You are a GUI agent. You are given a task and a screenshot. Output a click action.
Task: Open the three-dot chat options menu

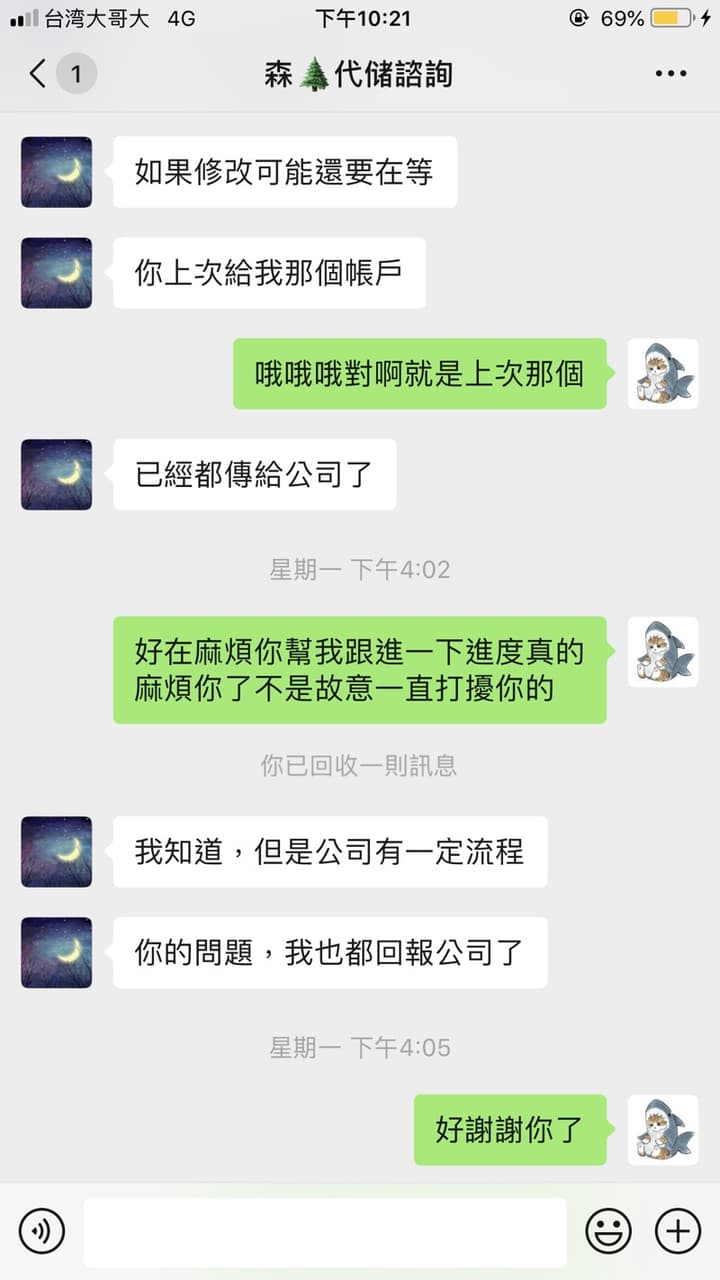pos(671,74)
